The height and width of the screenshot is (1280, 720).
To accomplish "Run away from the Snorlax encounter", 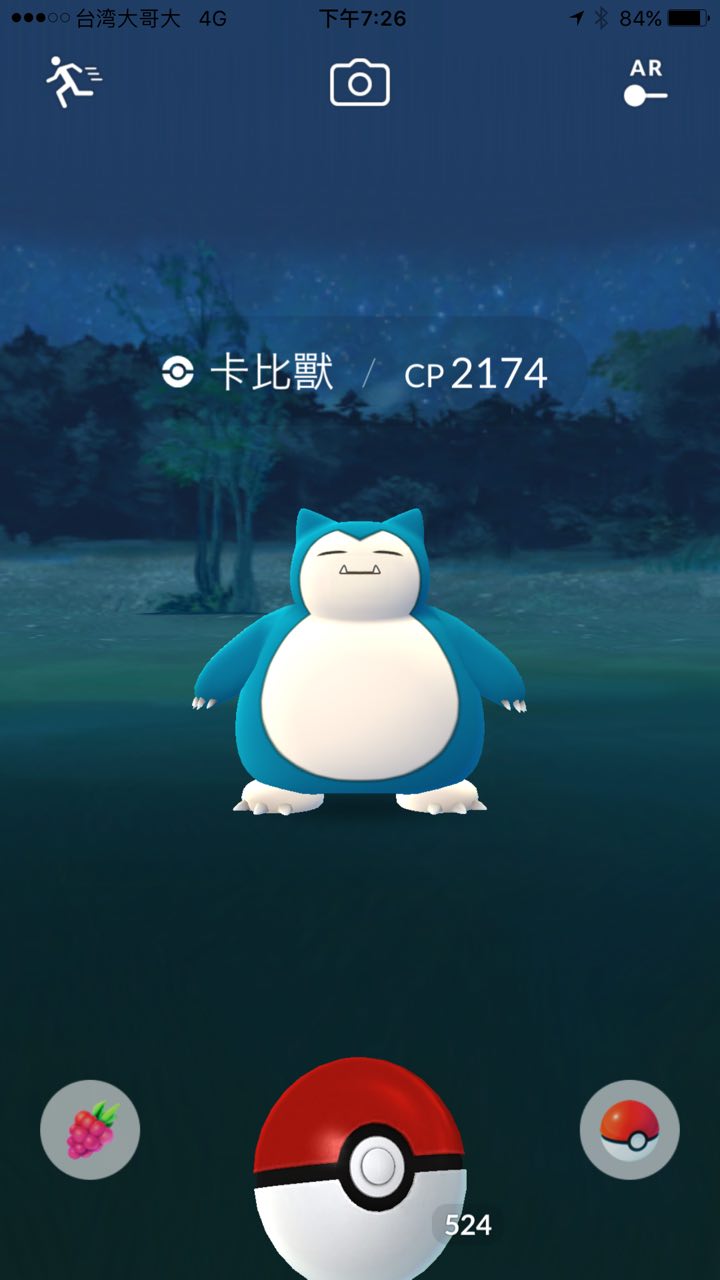I will 73,82.
